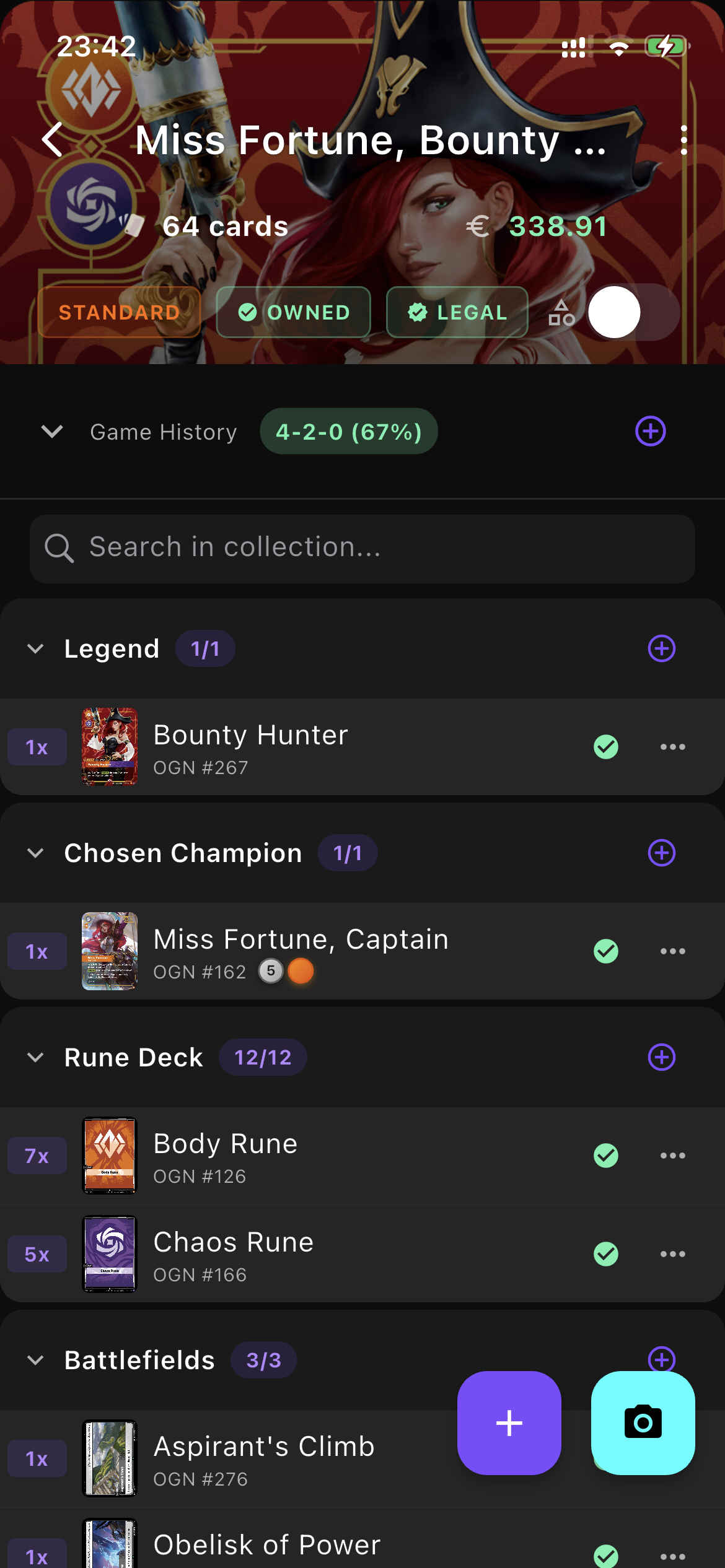725x1568 pixels.
Task: Tap the purple plus floating button
Action: [x=509, y=1422]
